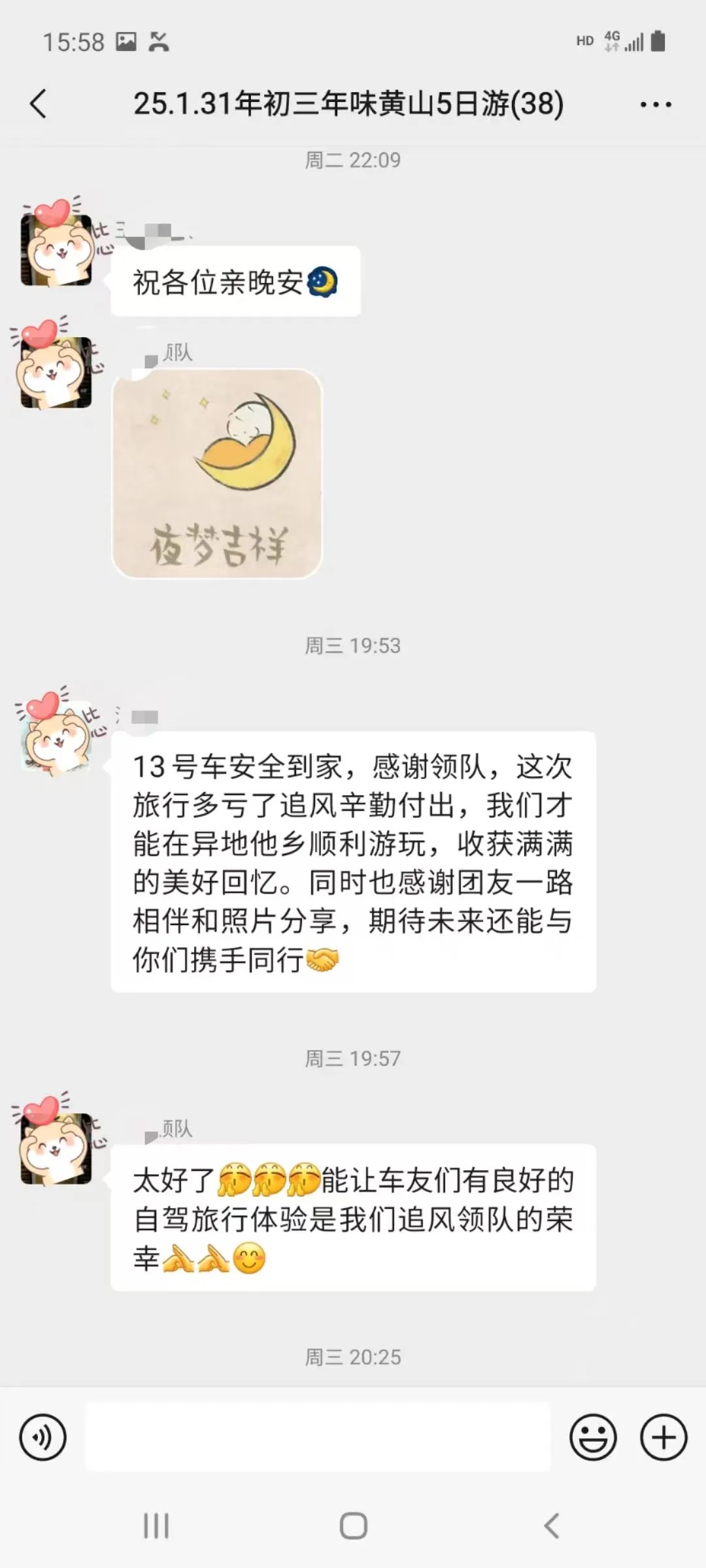Open the plus attachments menu
The width and height of the screenshot is (706, 1568).
pyautogui.click(x=664, y=1437)
